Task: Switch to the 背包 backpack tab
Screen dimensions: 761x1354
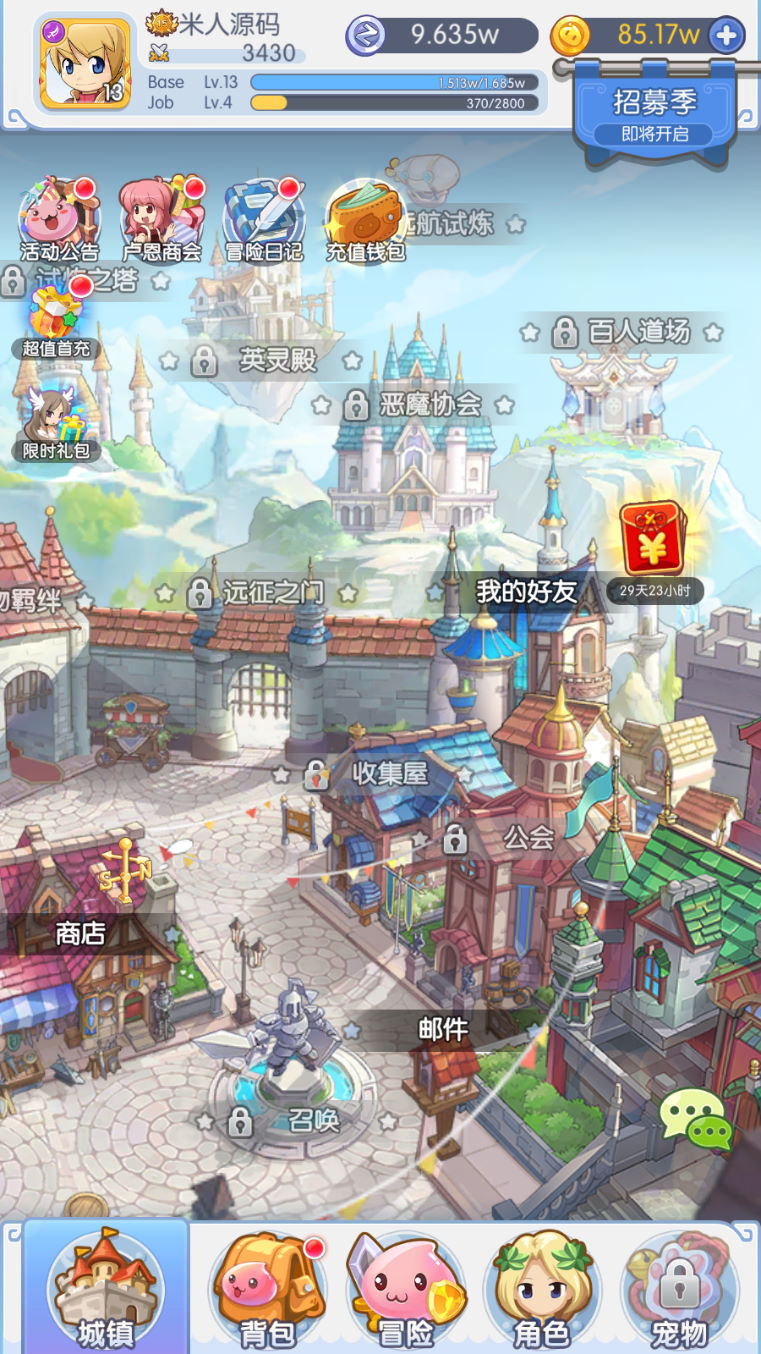Action: pyautogui.click(x=267, y=1288)
